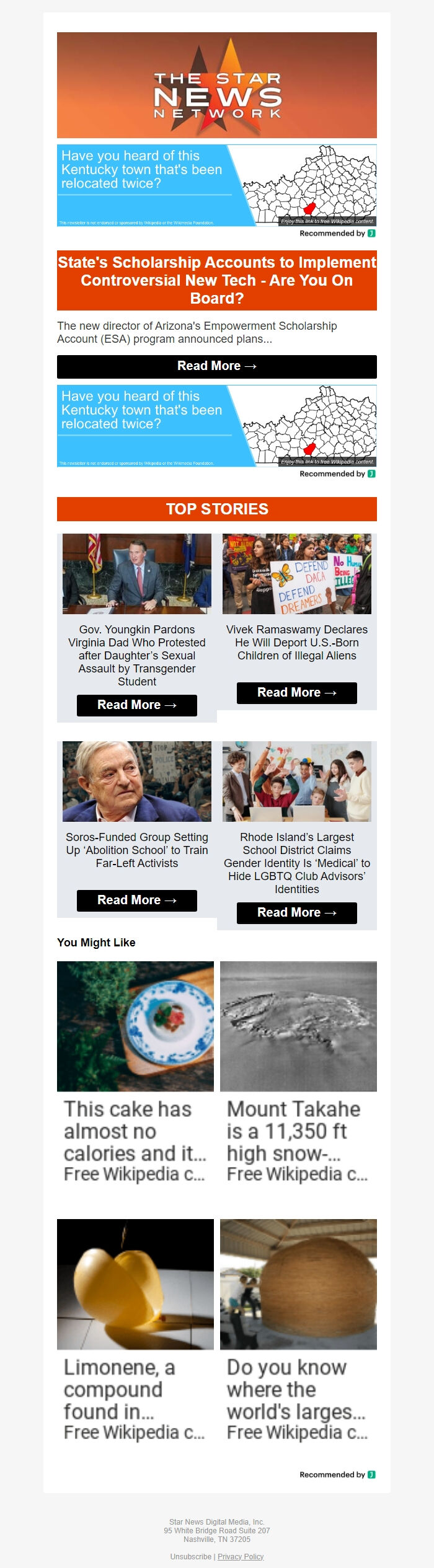
Task: Open the classroom students story image
Action: pyautogui.click(x=296, y=781)
